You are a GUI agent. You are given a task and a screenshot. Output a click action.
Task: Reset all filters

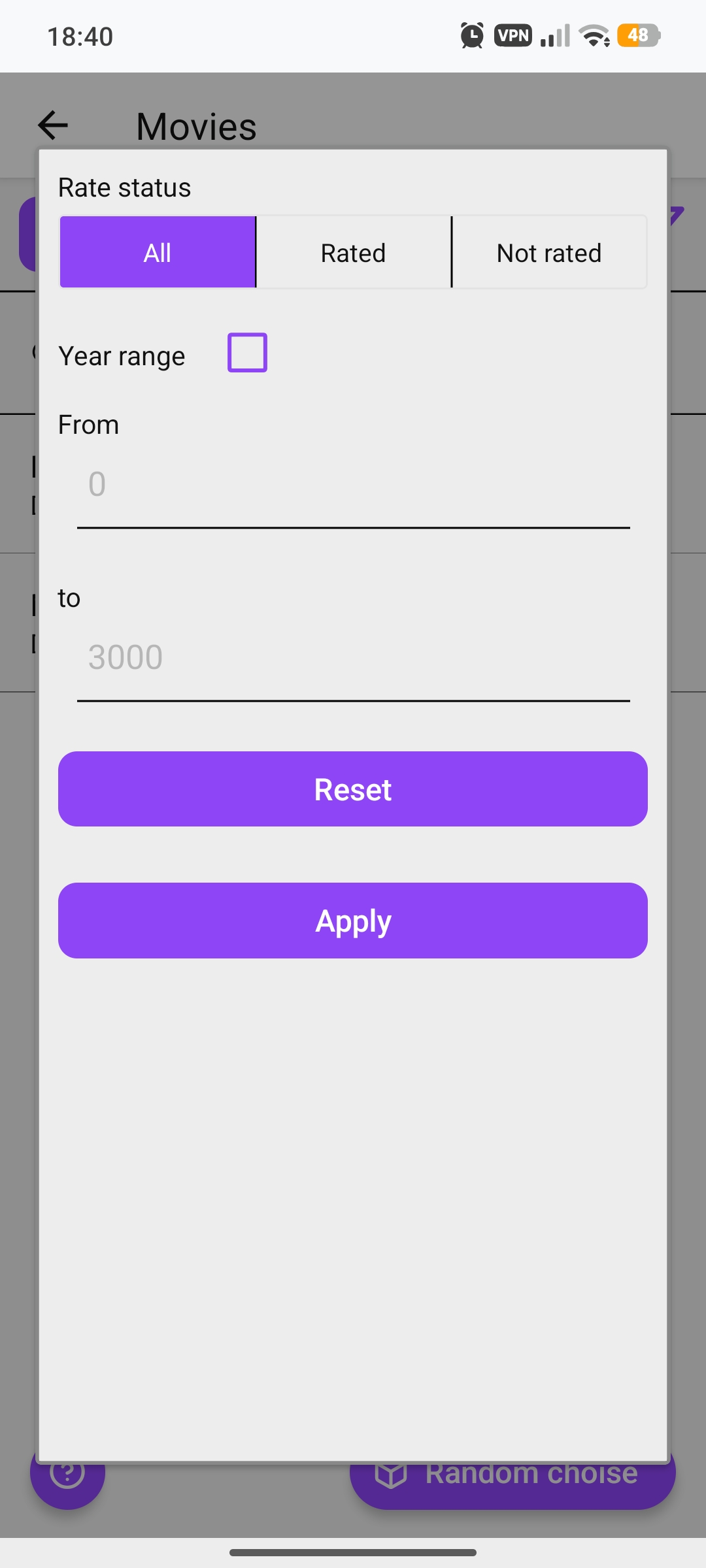click(x=353, y=789)
